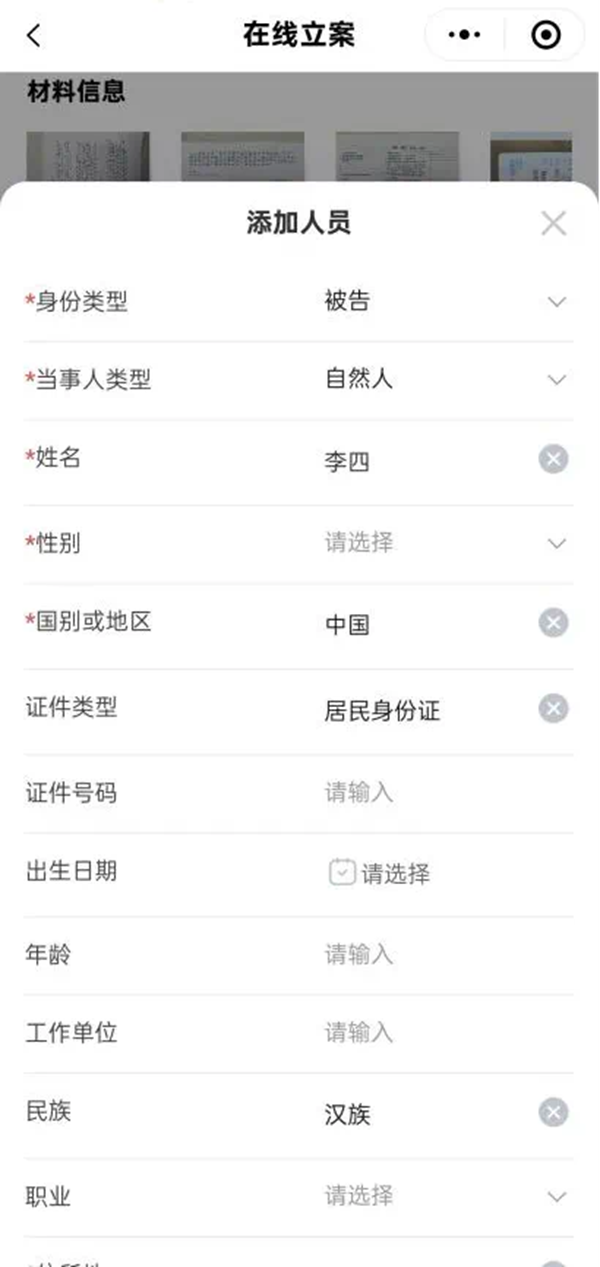This screenshot has height=1267, width=600.
Task: Go back from 在线立案 page
Action: coord(34,36)
